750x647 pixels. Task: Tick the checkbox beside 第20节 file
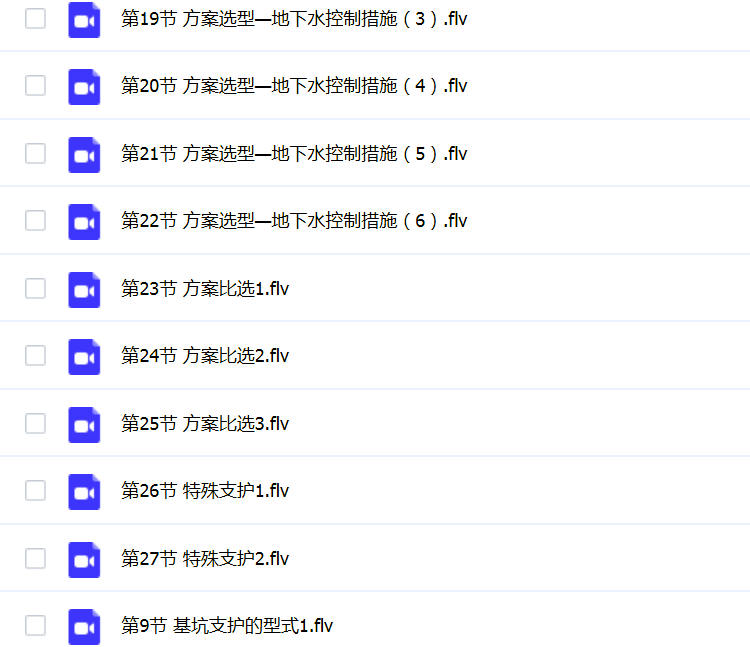point(36,86)
